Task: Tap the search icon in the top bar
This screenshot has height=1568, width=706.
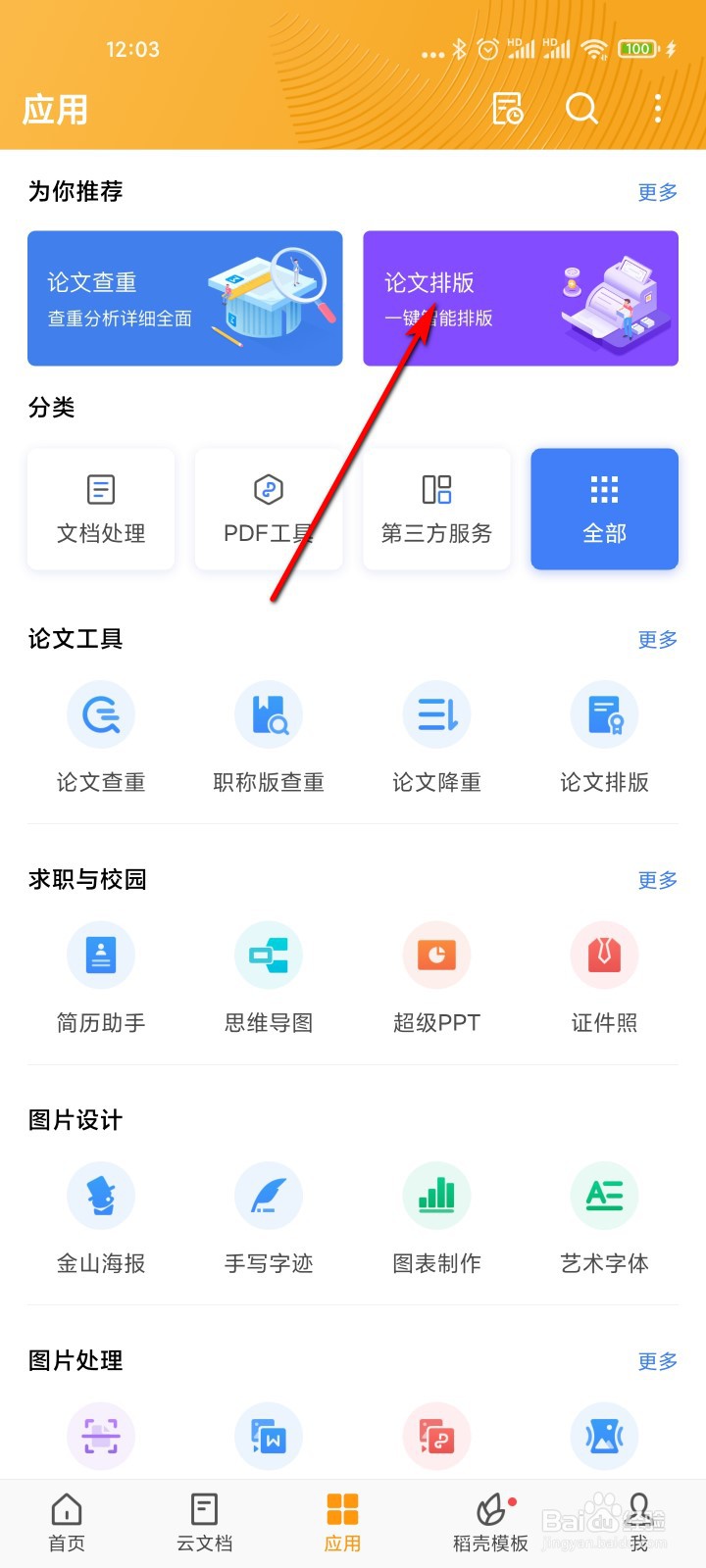Action: (x=582, y=110)
